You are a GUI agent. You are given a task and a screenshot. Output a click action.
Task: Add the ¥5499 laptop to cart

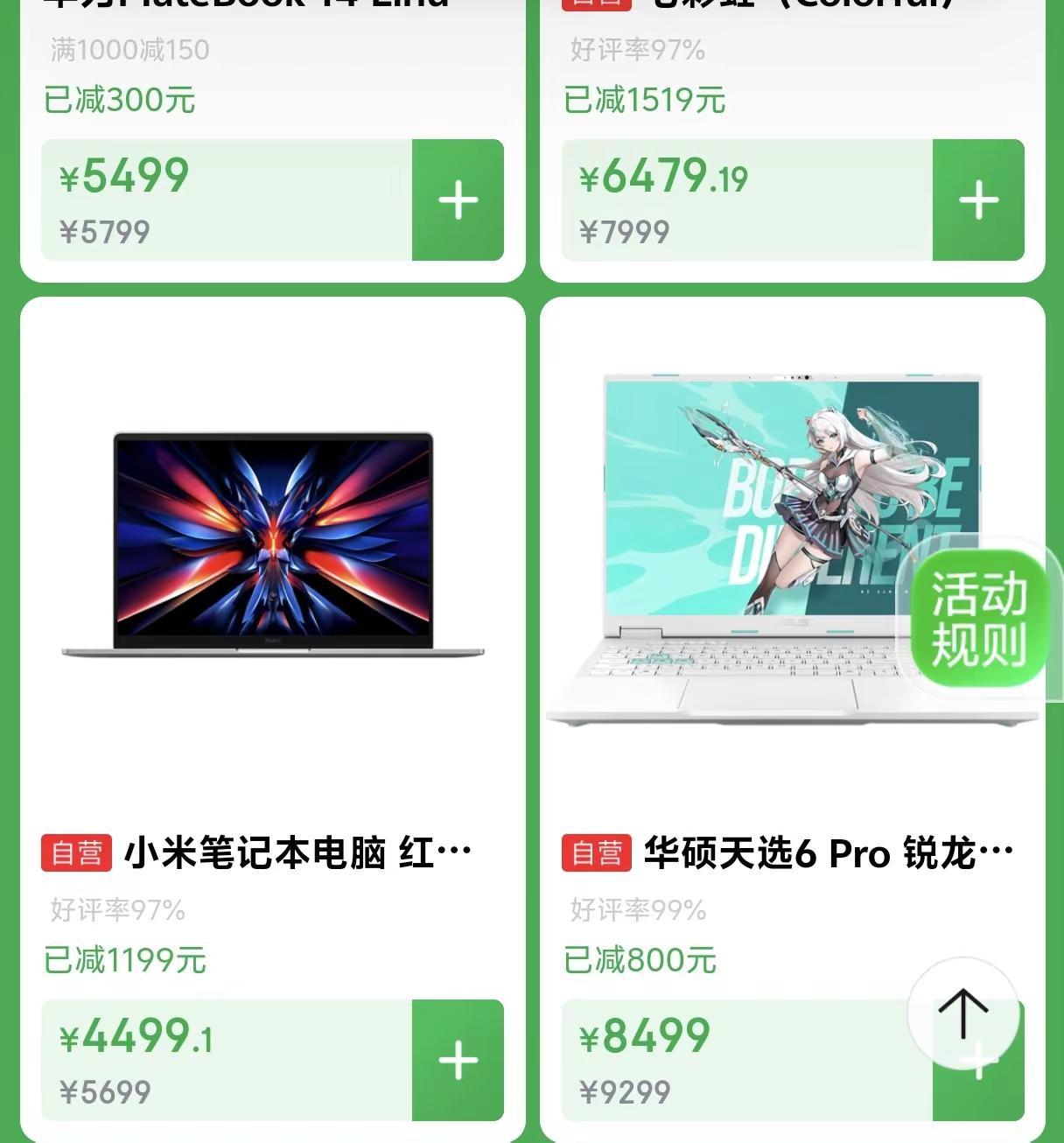[457, 200]
